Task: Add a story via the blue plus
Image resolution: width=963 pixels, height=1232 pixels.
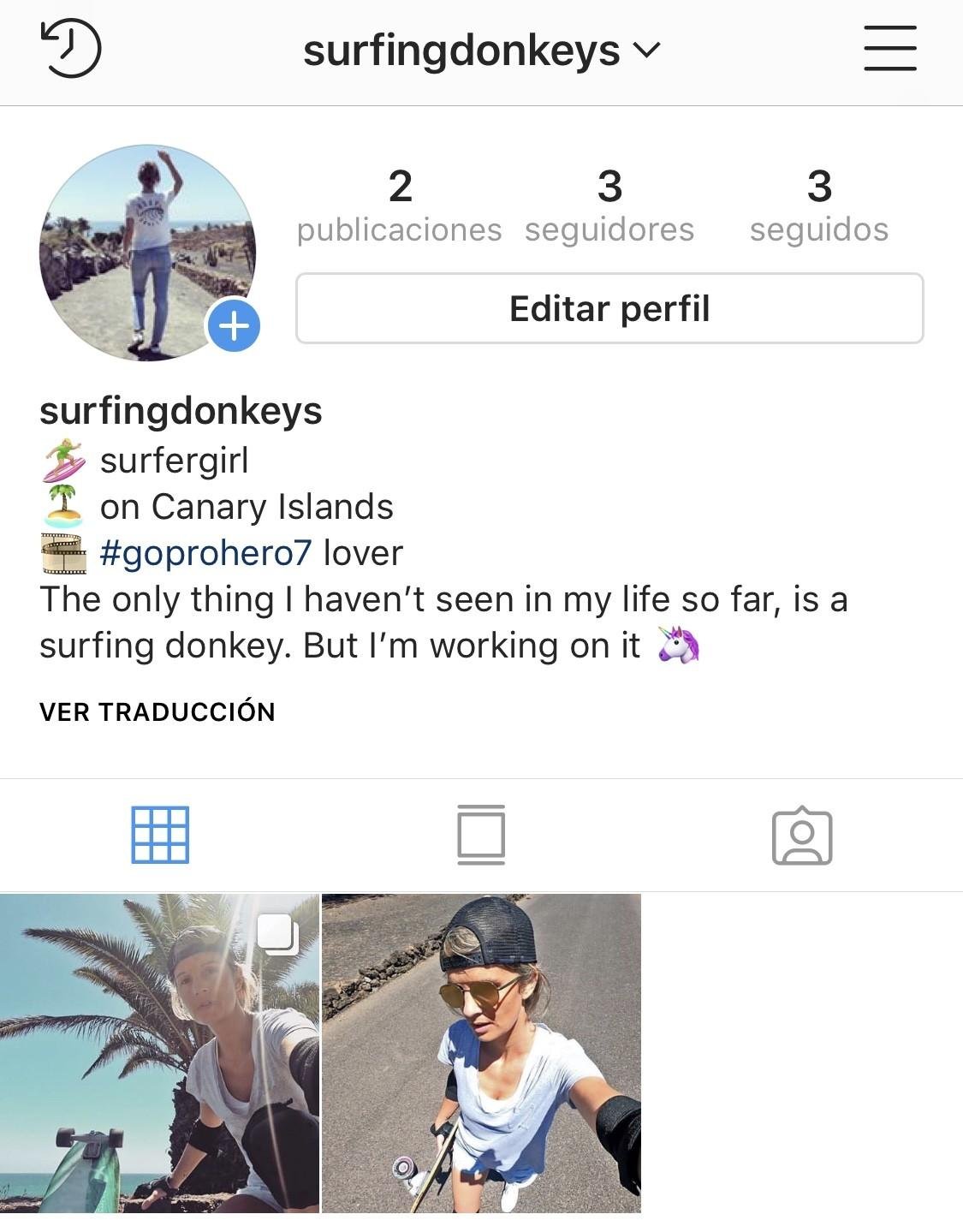Action: pos(234,325)
